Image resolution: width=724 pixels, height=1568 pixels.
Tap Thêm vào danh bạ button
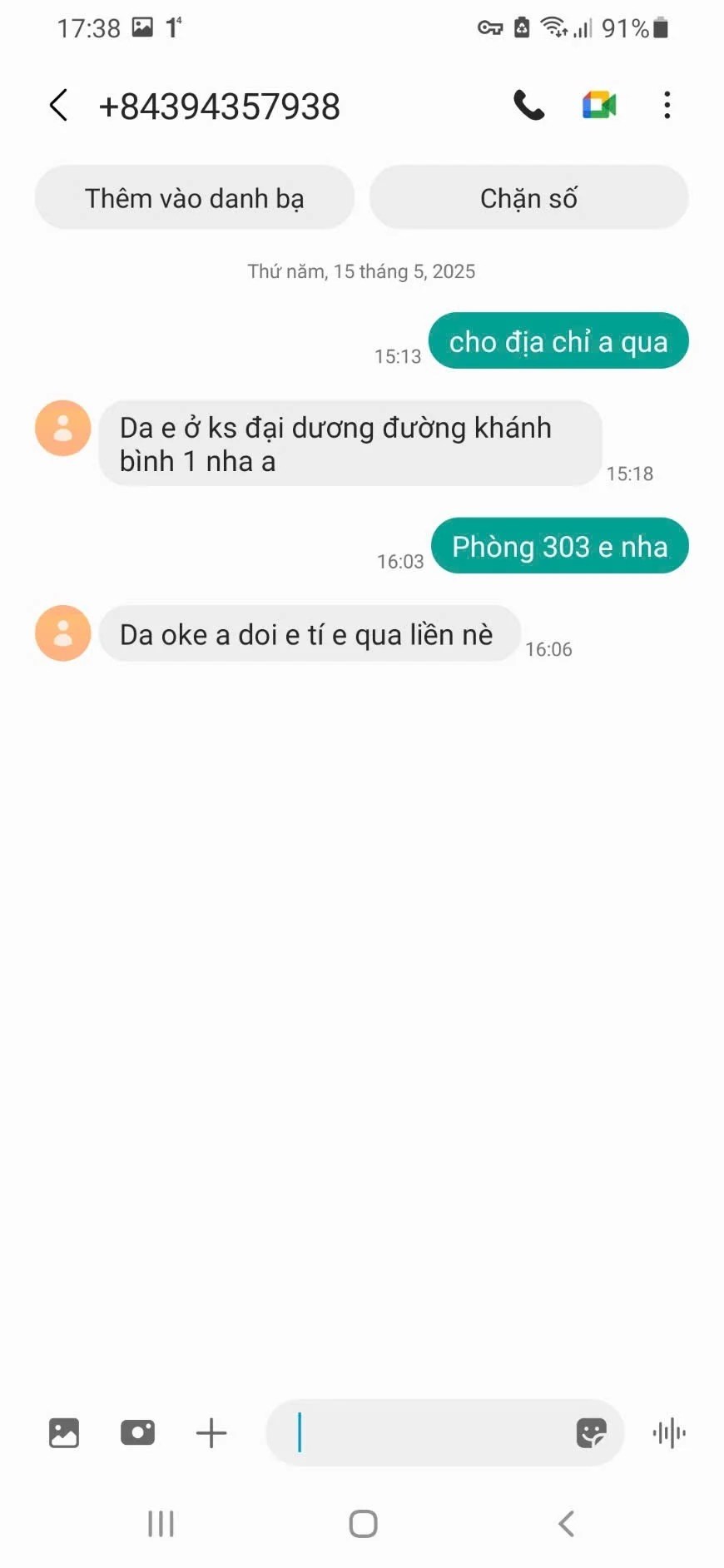195,198
